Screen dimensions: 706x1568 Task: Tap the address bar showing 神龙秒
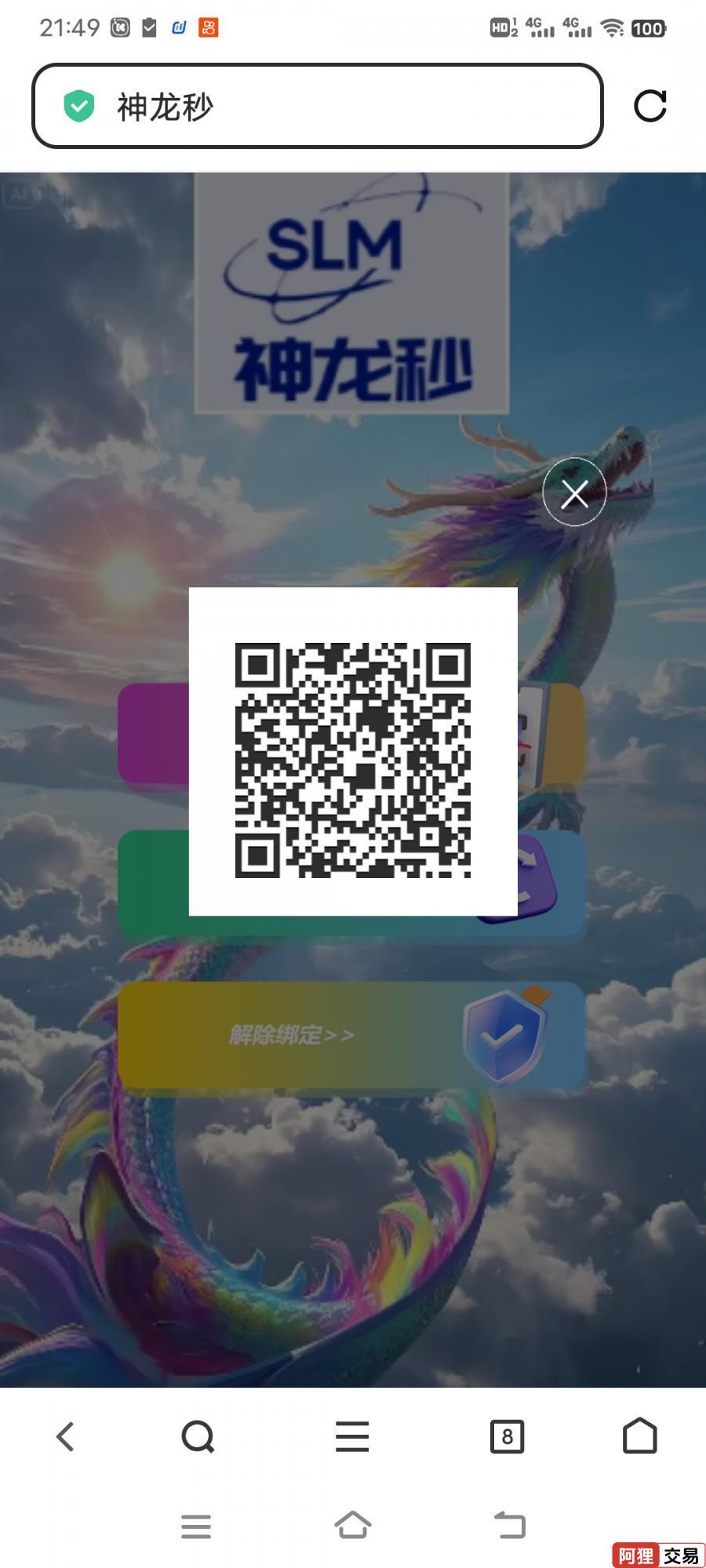pyautogui.click(x=317, y=106)
